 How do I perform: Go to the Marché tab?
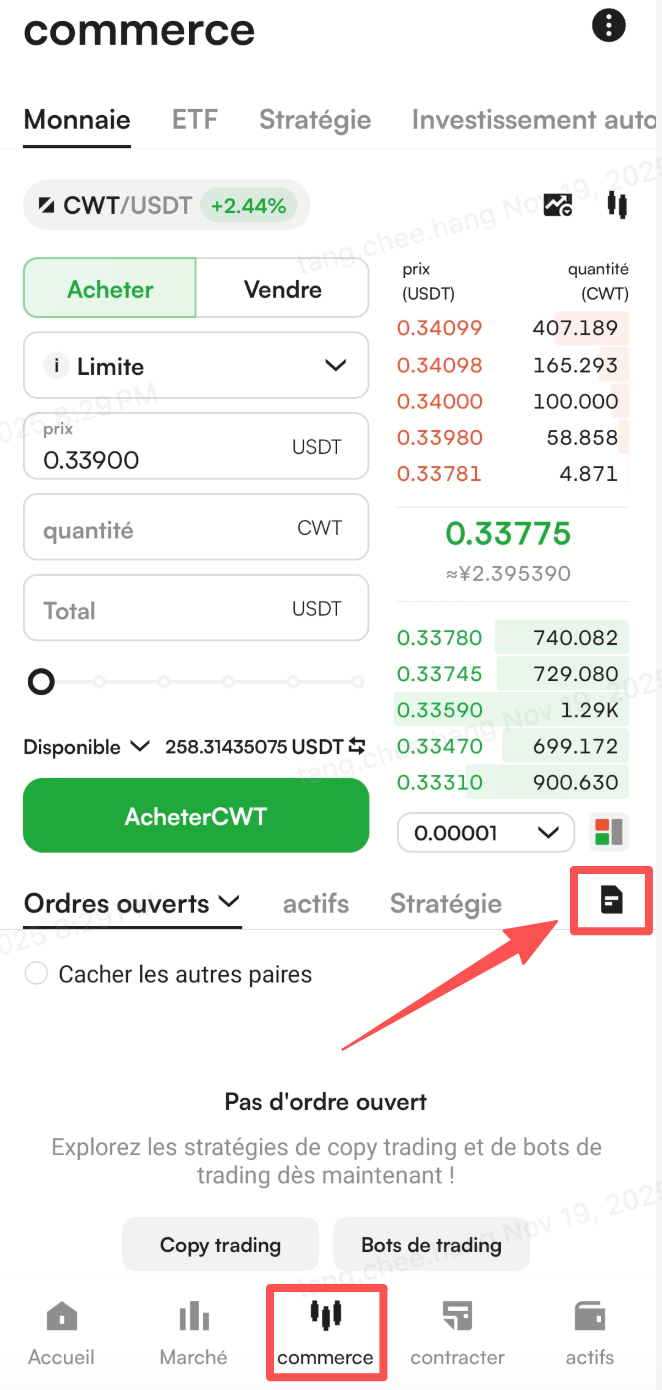tap(194, 1335)
